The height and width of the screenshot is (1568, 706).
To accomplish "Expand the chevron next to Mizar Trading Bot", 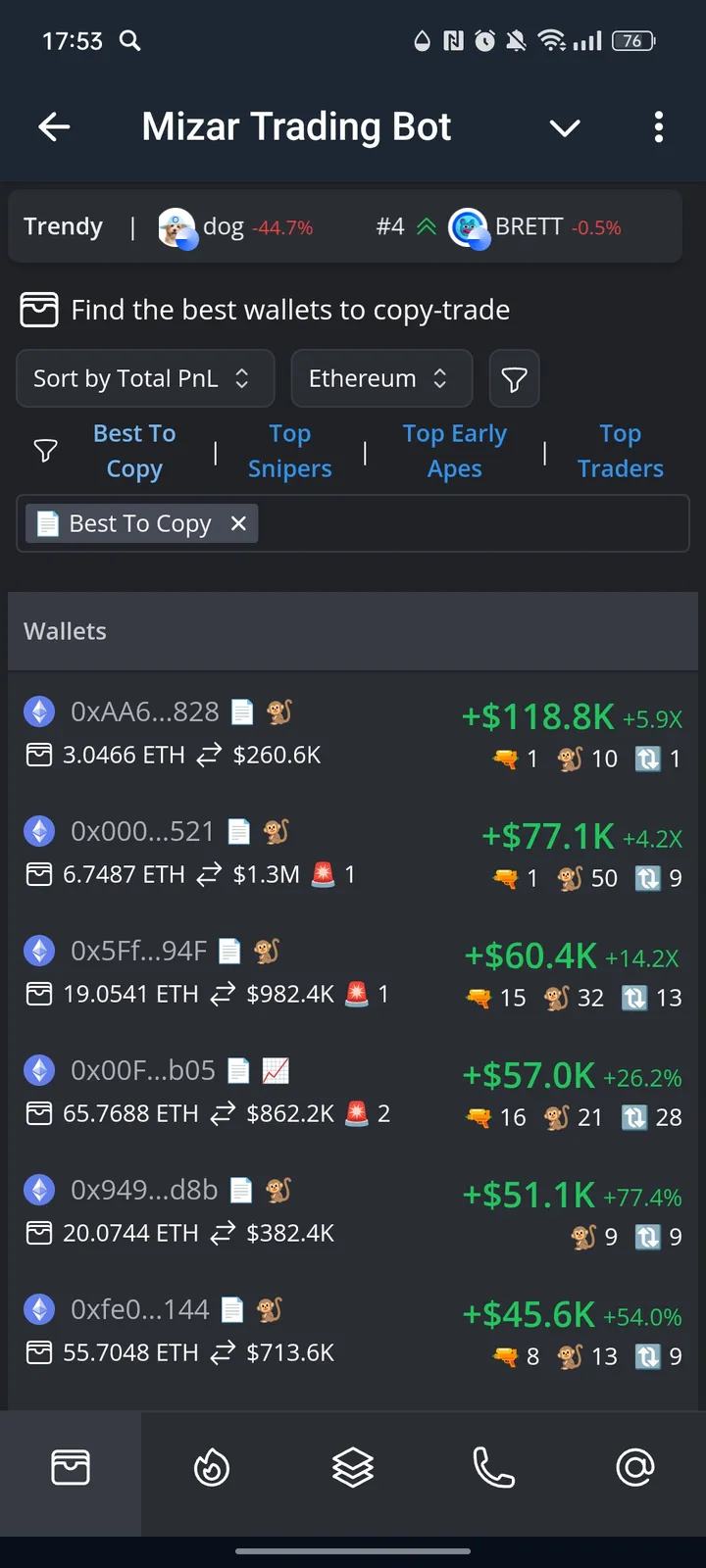I will coord(565,127).
